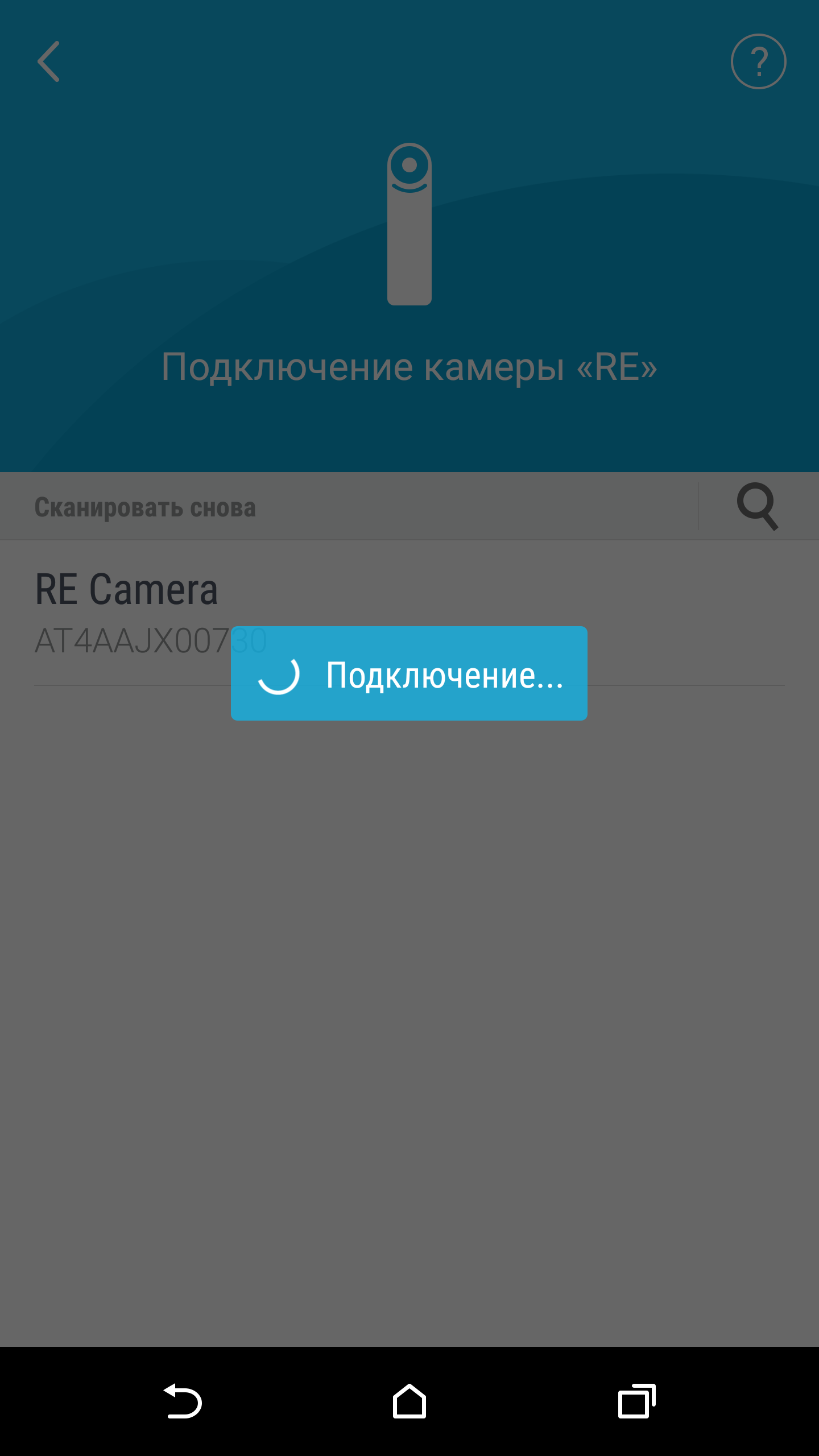819x1456 pixels.
Task: Tap the system back button
Action: [183, 1402]
